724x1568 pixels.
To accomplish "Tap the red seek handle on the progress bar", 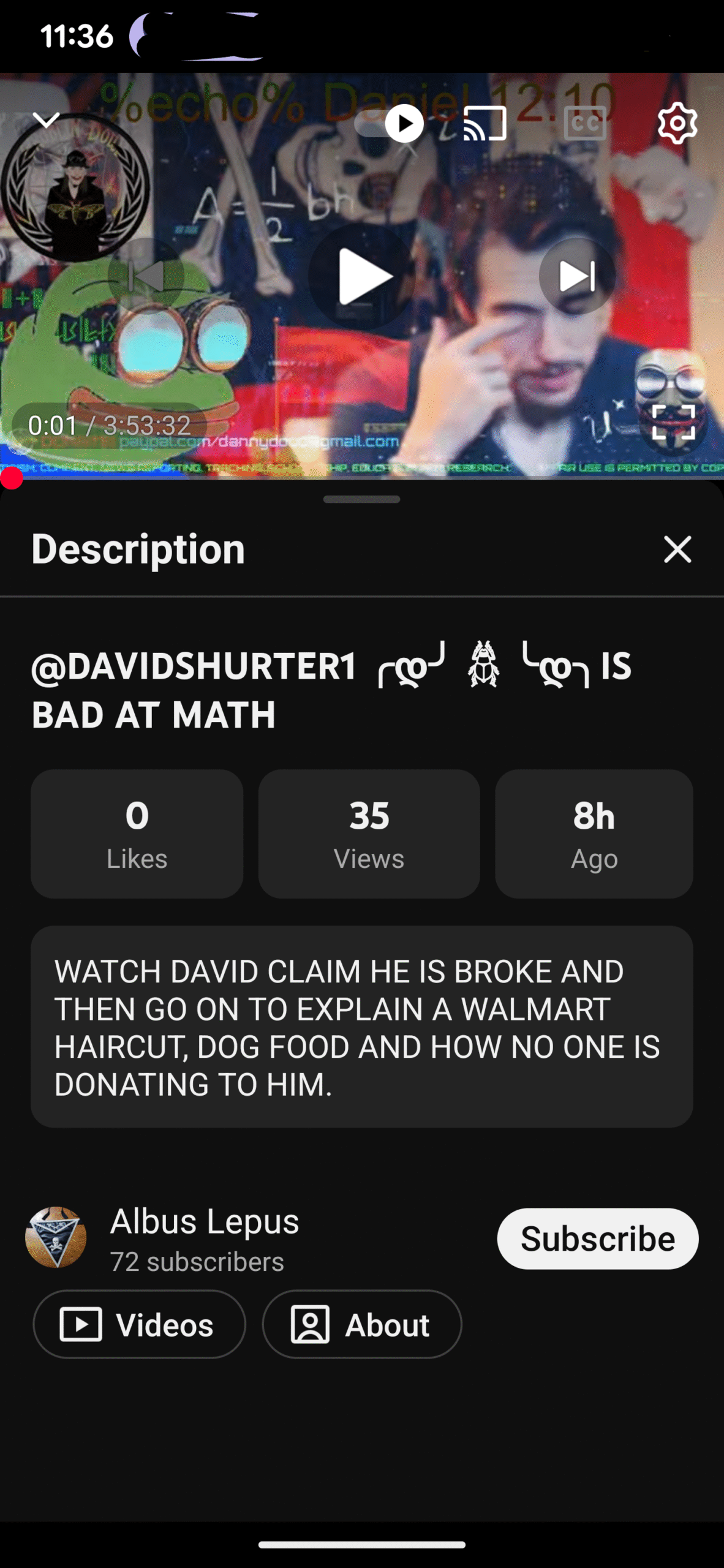I will (11, 478).
